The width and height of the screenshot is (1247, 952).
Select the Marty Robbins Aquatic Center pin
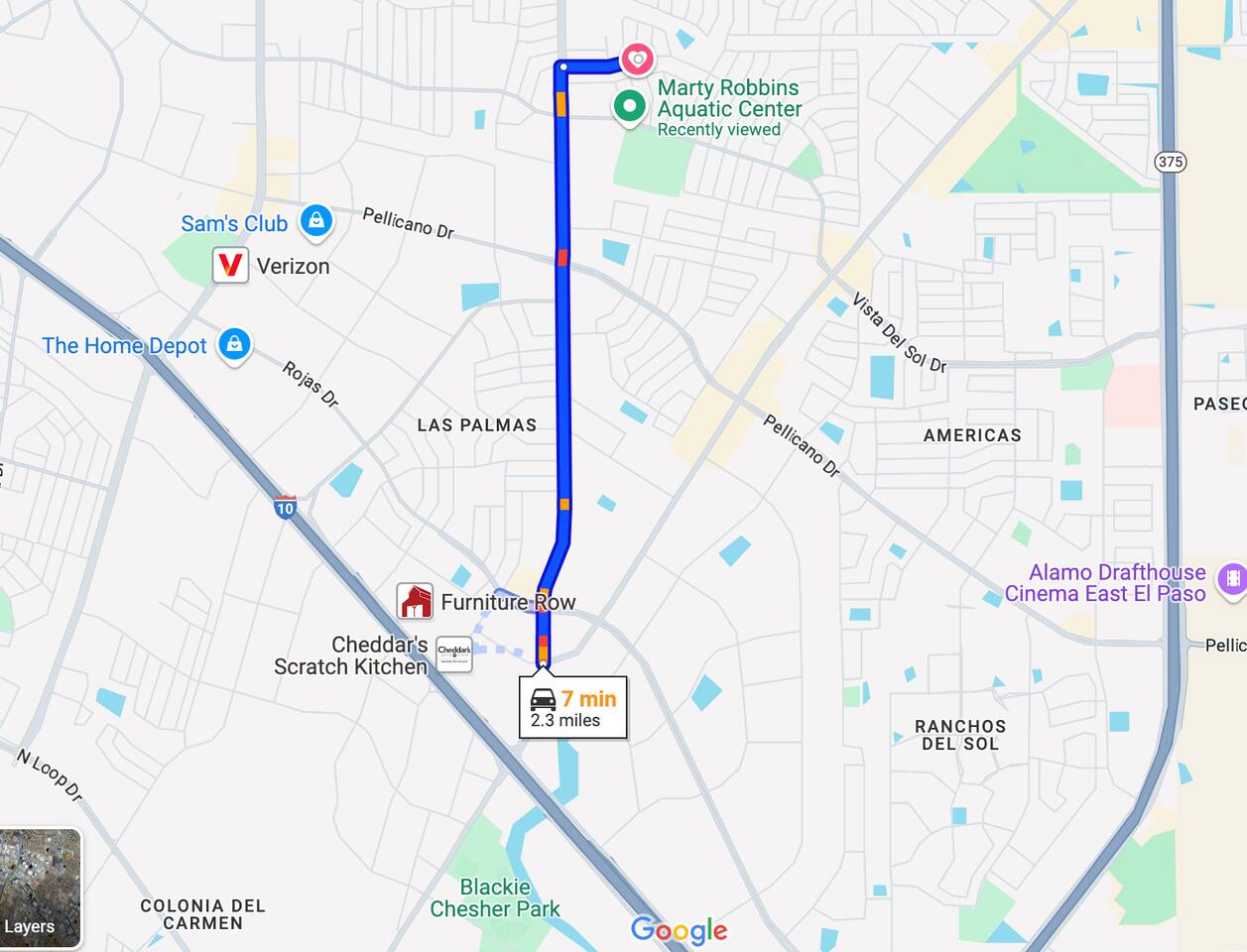tap(629, 106)
